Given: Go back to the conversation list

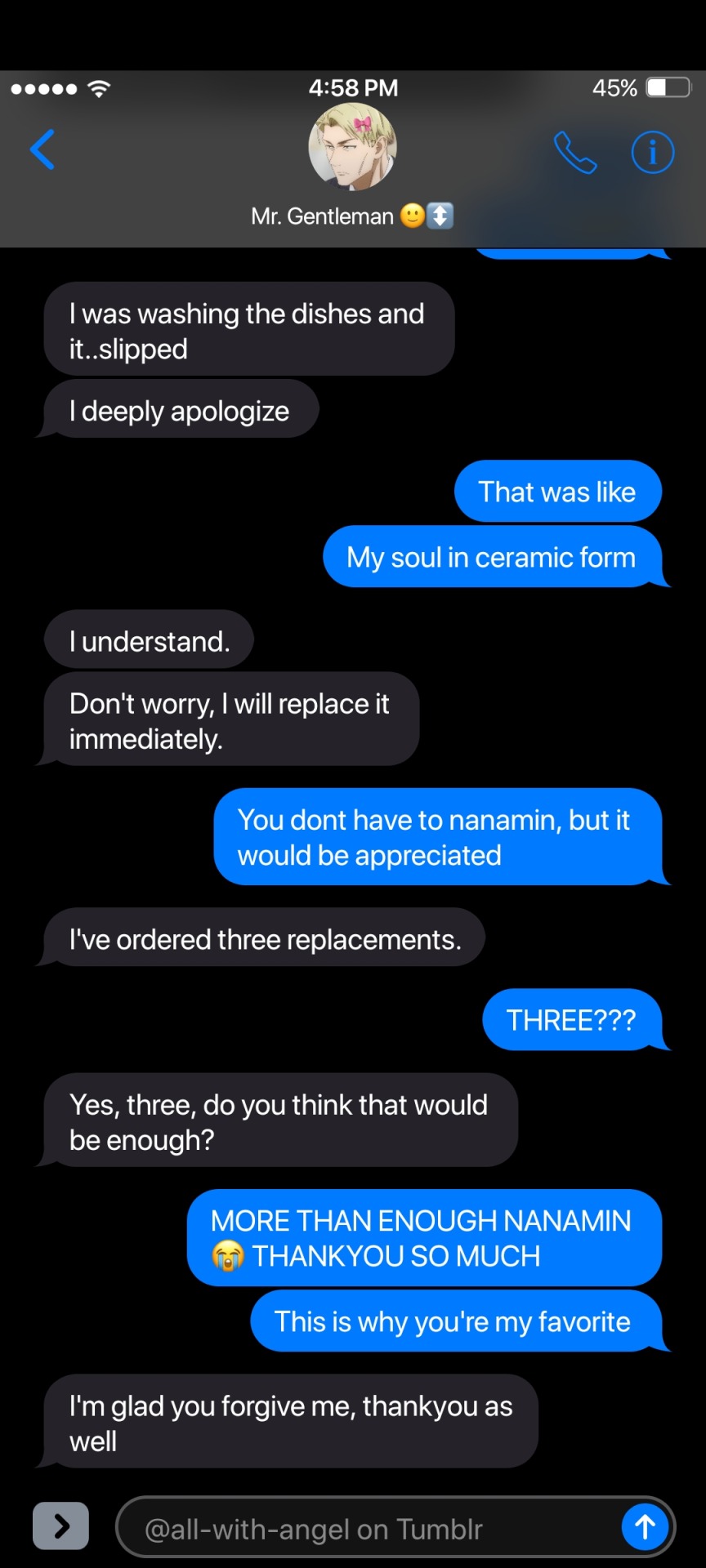Looking at the screenshot, I should (42, 150).
